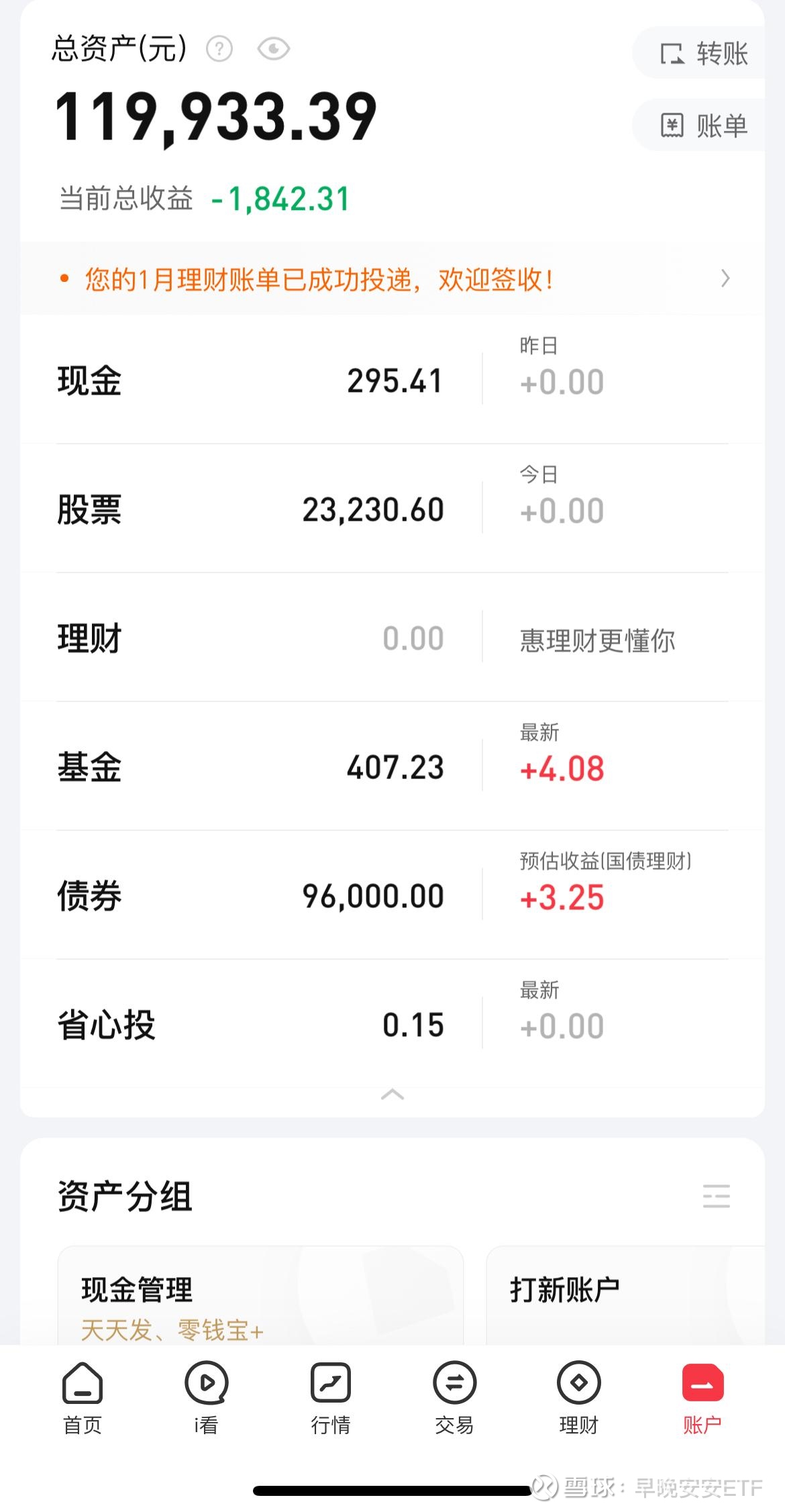Open the 现金管理 cash management card
785x1512 pixels.
(x=262, y=1295)
